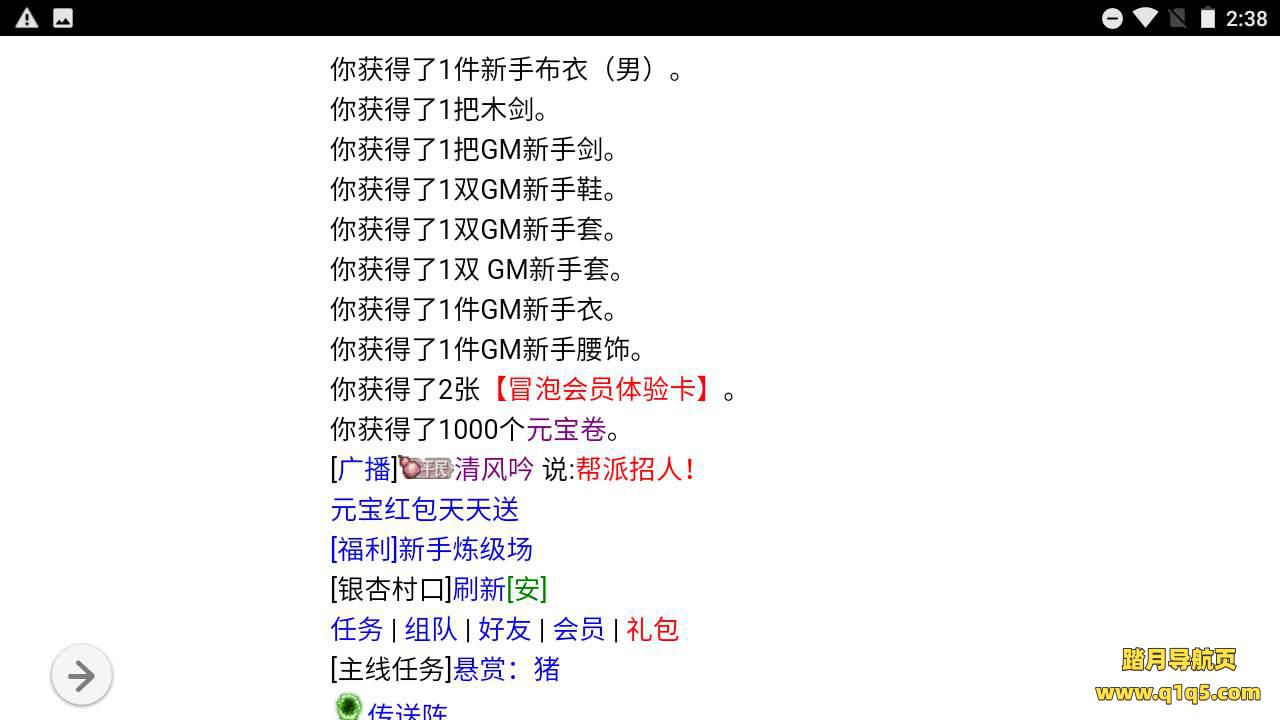Open the 礼包 gift pack page

coord(652,629)
